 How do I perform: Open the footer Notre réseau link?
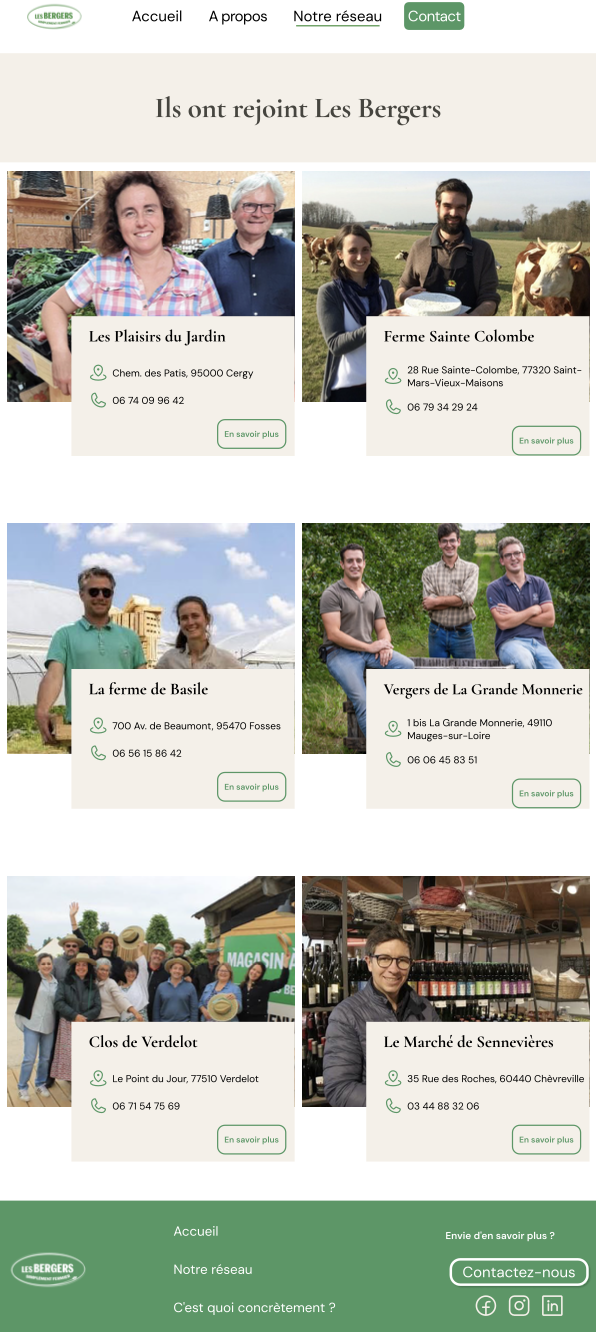[213, 1269]
